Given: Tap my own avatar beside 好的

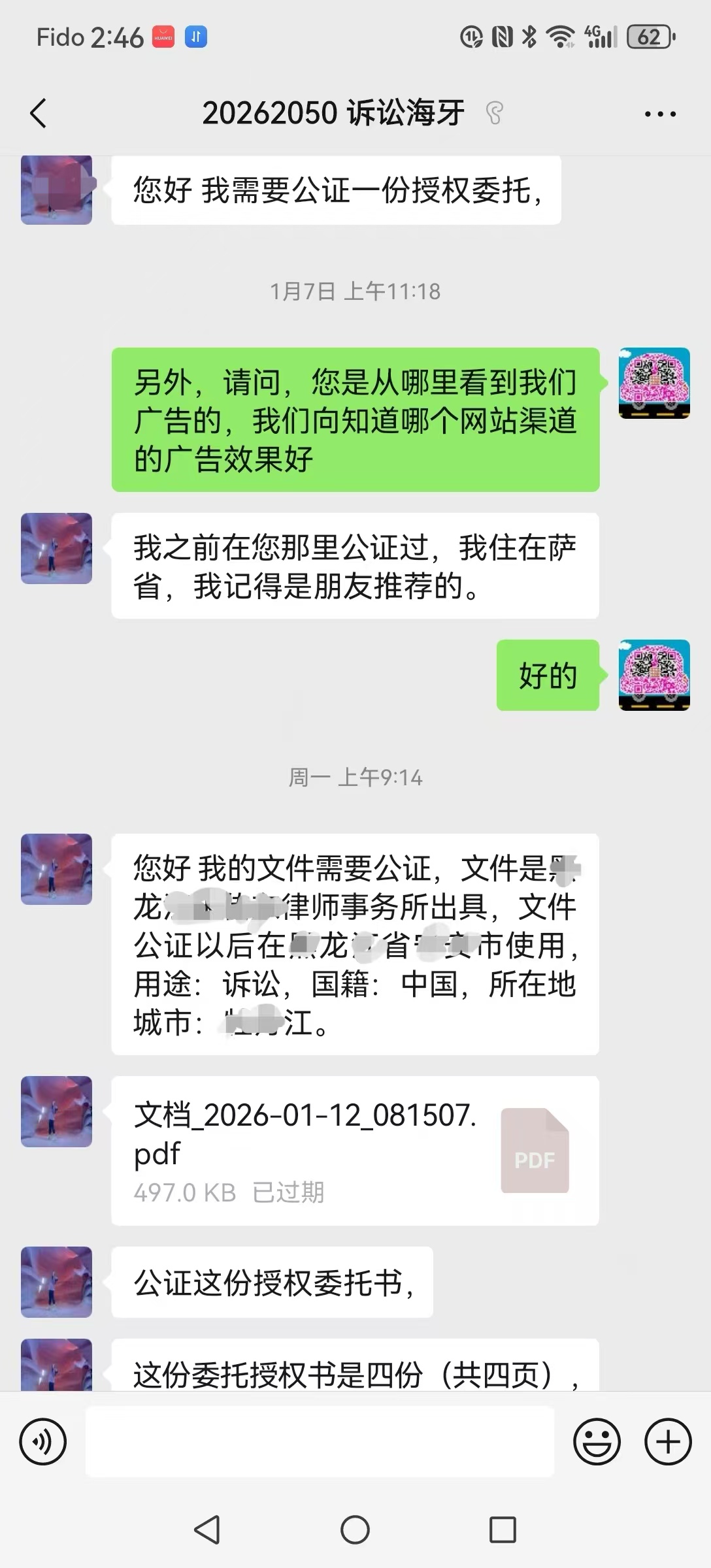Looking at the screenshot, I should [654, 675].
